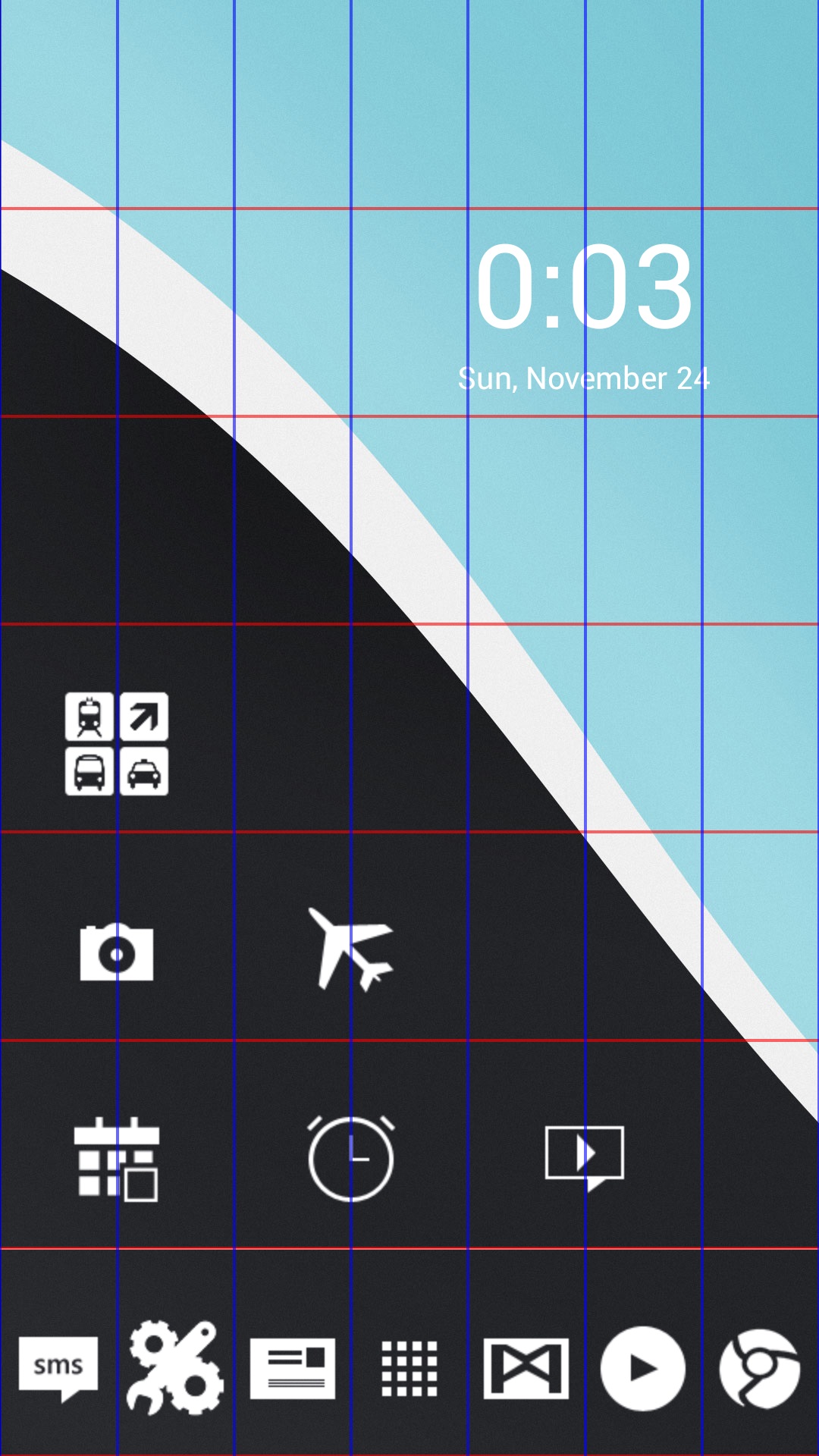Open the Chrome browser
This screenshot has height=1456, width=819.
point(760,1369)
